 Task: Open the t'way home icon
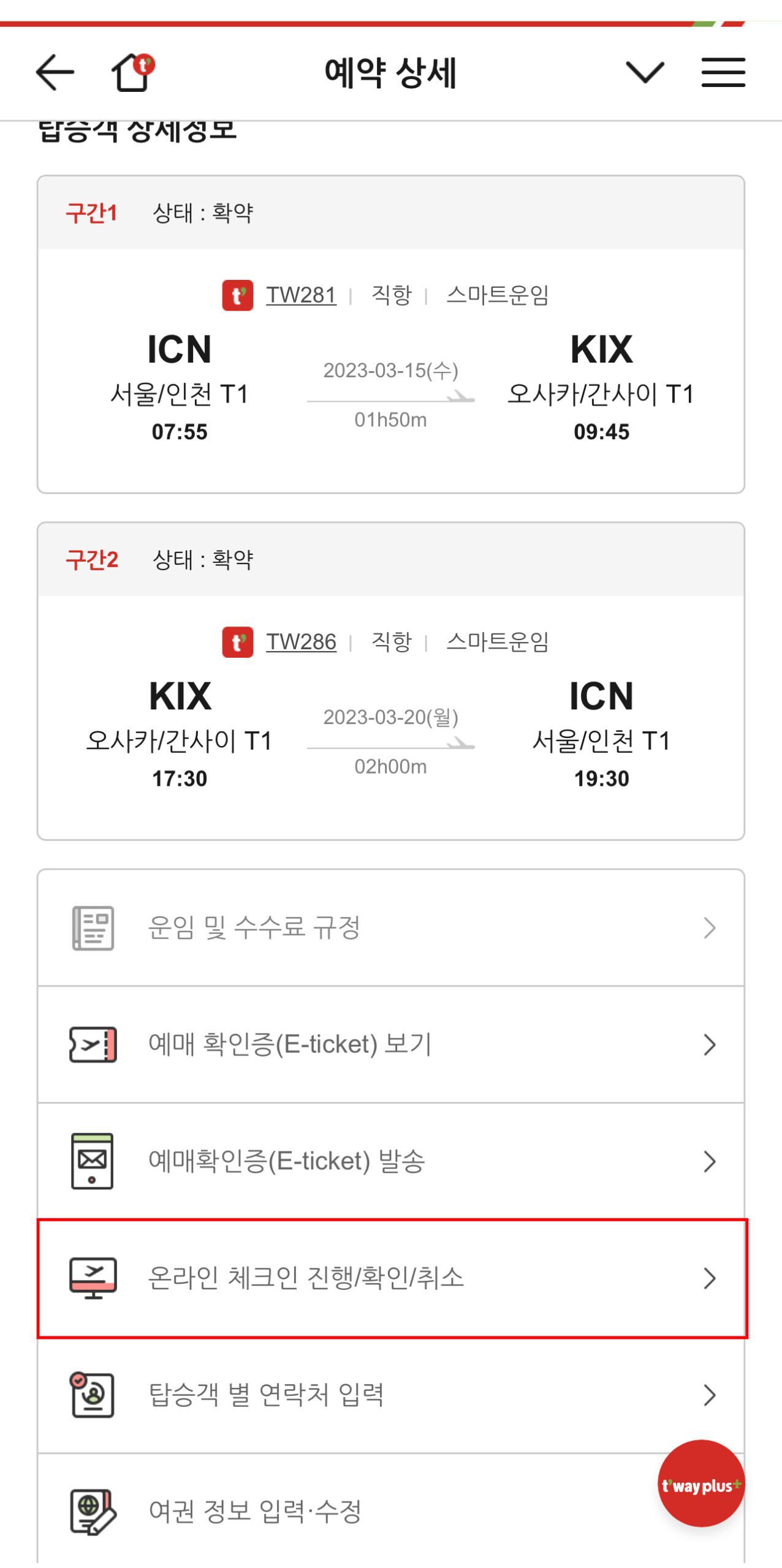132,72
